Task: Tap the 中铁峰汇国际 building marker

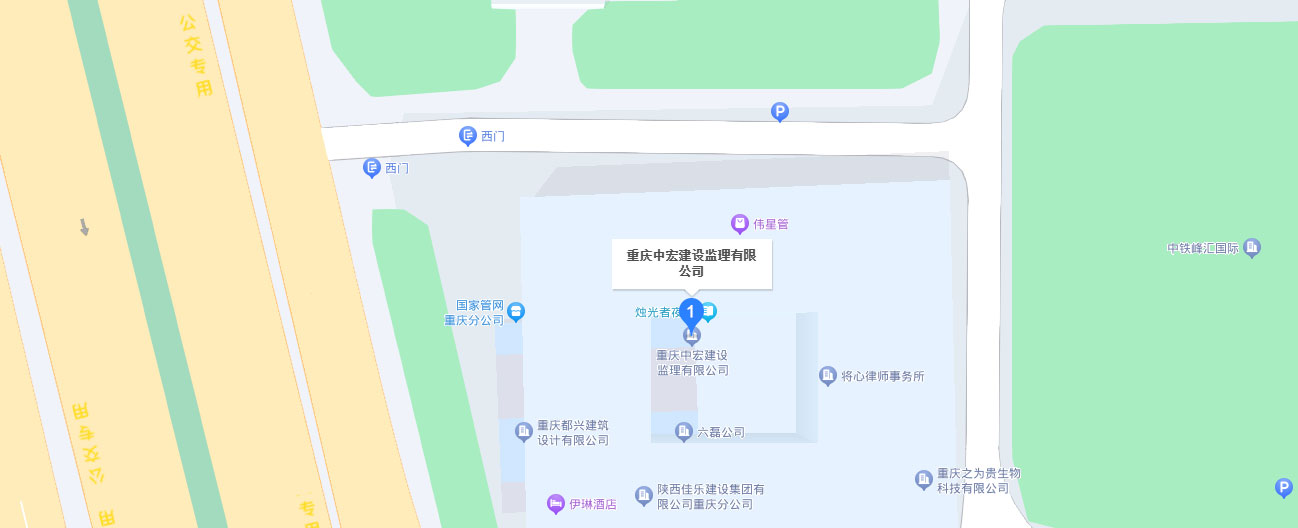Action: click(1251, 248)
